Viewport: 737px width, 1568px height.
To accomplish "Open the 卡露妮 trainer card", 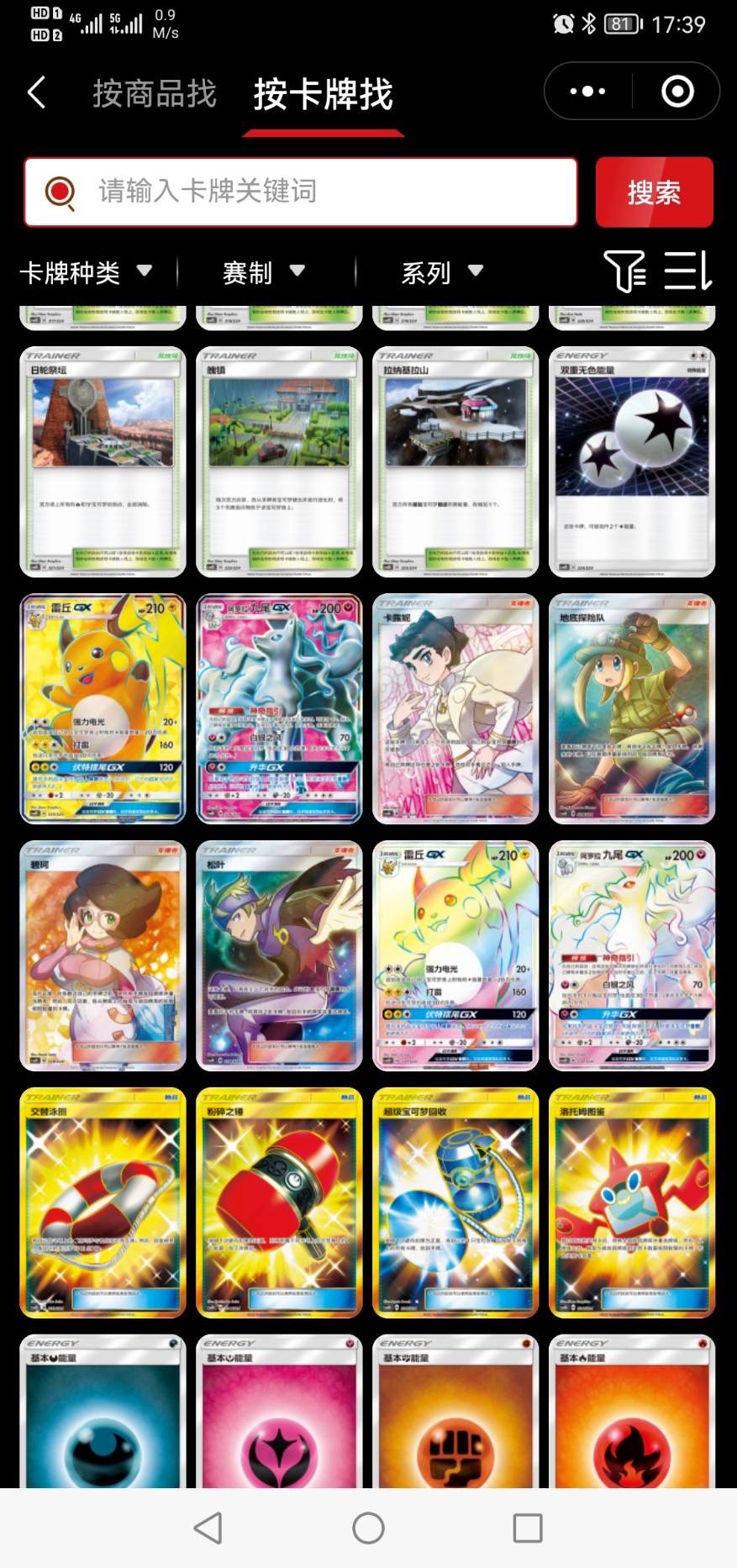I will (x=455, y=708).
